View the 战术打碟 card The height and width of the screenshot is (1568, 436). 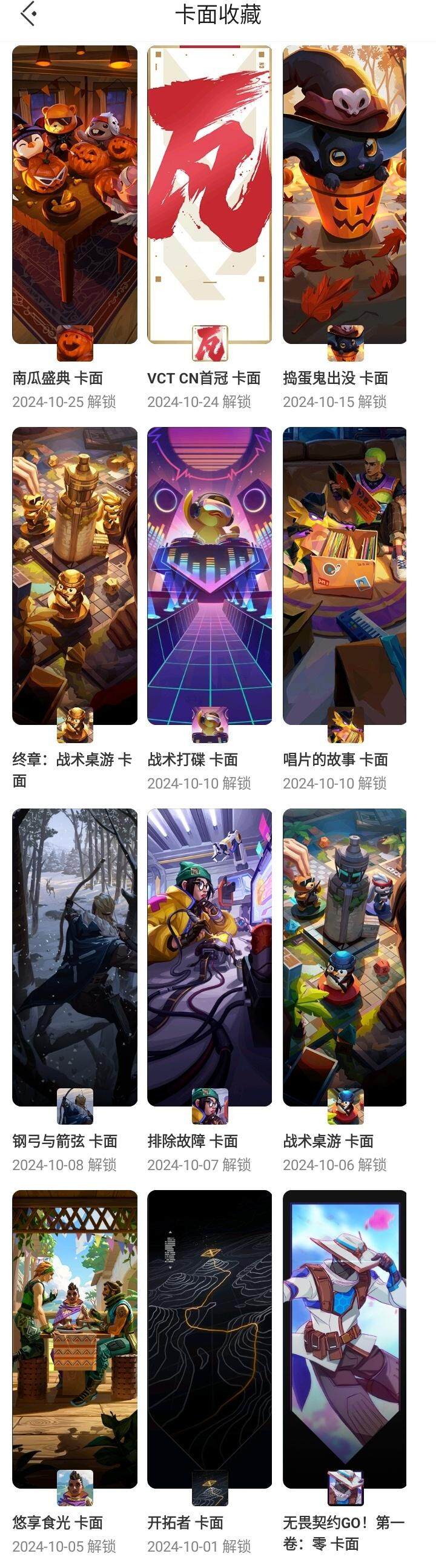210,576
